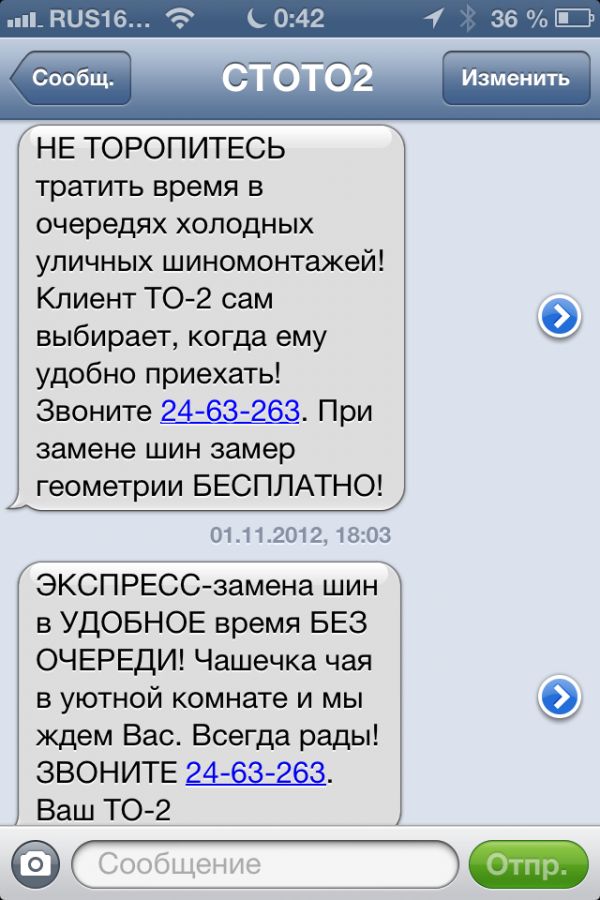Focus the Сообщение text field
Viewport: 600px width, 900px height.
(x=265, y=864)
